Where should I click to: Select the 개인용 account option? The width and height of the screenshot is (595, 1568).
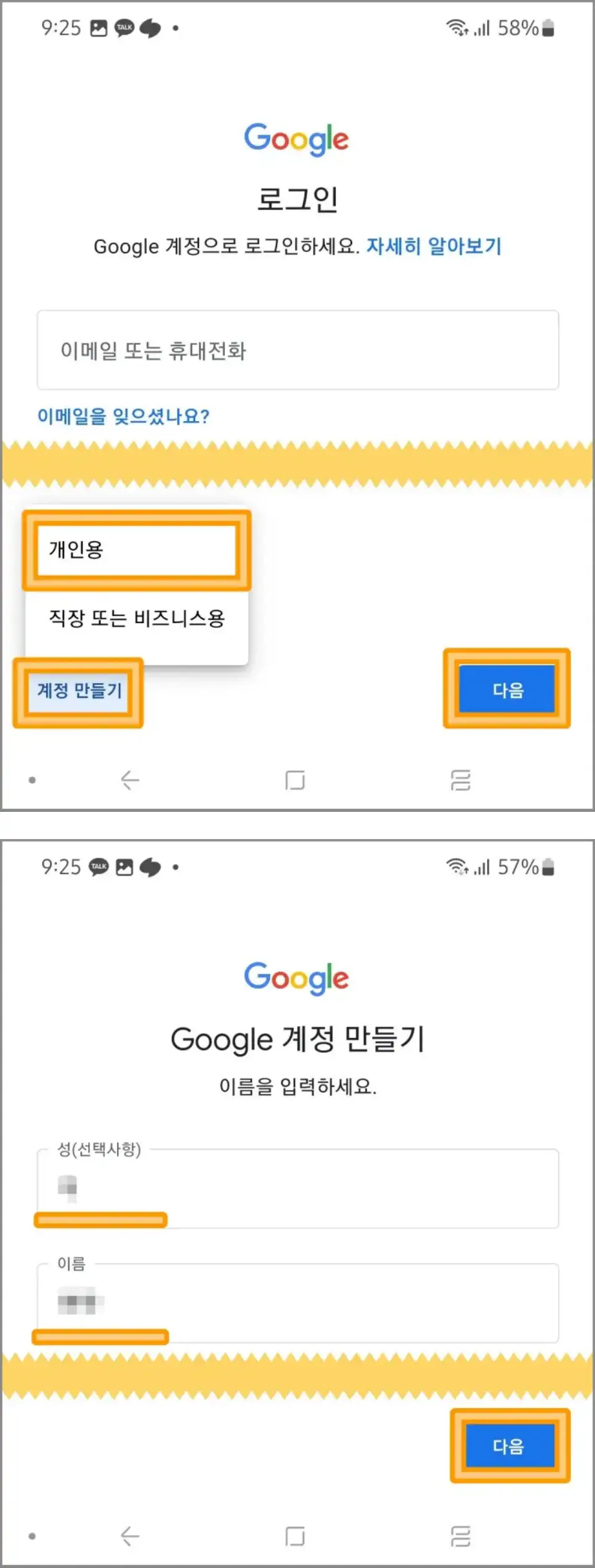[x=136, y=550]
